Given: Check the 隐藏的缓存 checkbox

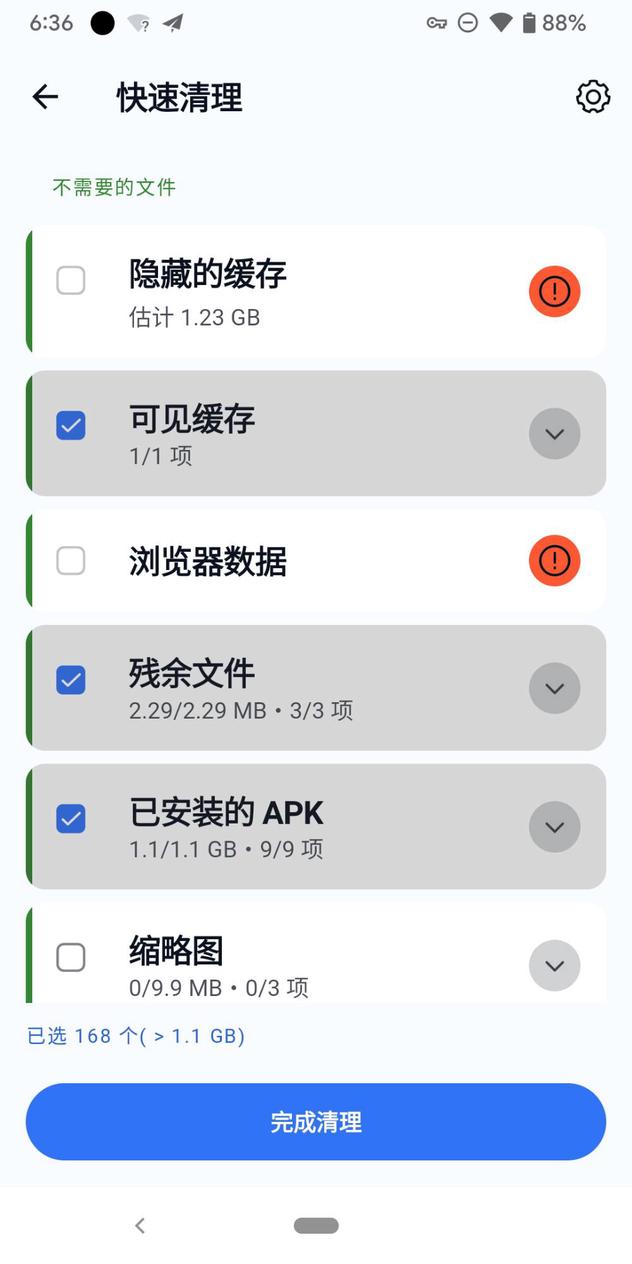Looking at the screenshot, I should coord(71,281).
